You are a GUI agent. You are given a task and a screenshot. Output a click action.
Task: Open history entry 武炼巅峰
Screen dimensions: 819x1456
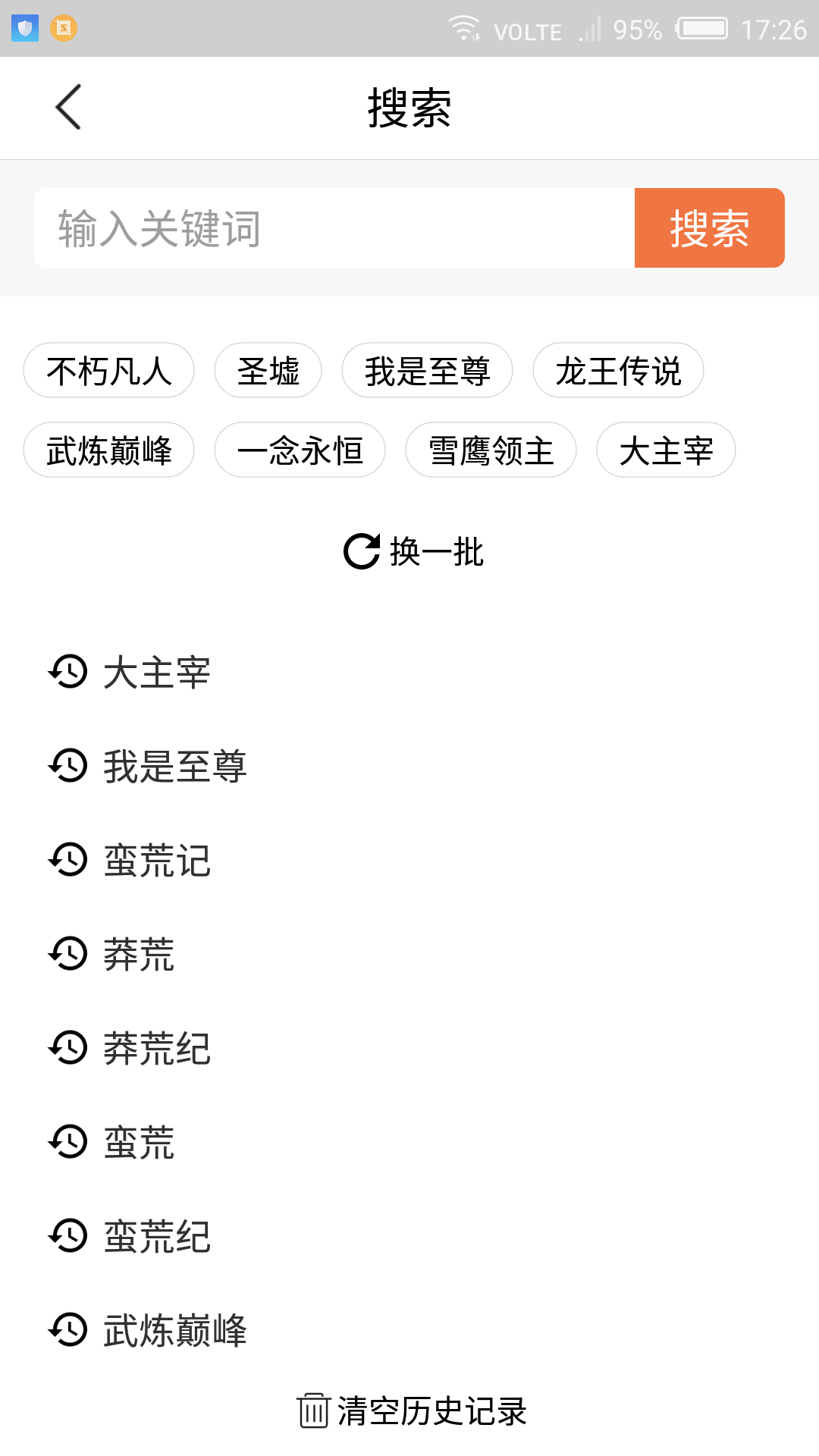tap(174, 1330)
